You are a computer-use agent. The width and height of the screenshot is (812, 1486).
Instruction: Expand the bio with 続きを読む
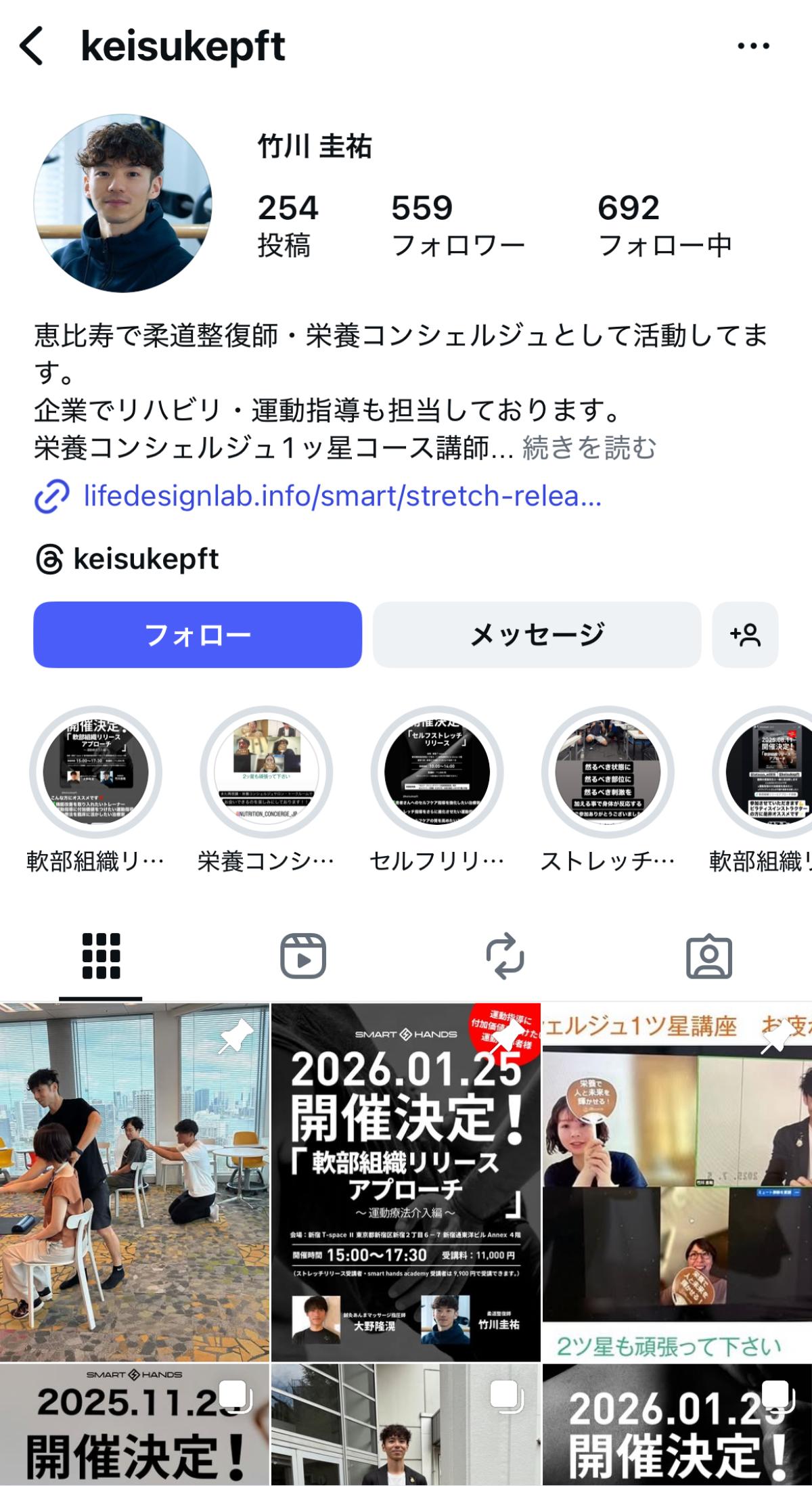pyautogui.click(x=589, y=448)
